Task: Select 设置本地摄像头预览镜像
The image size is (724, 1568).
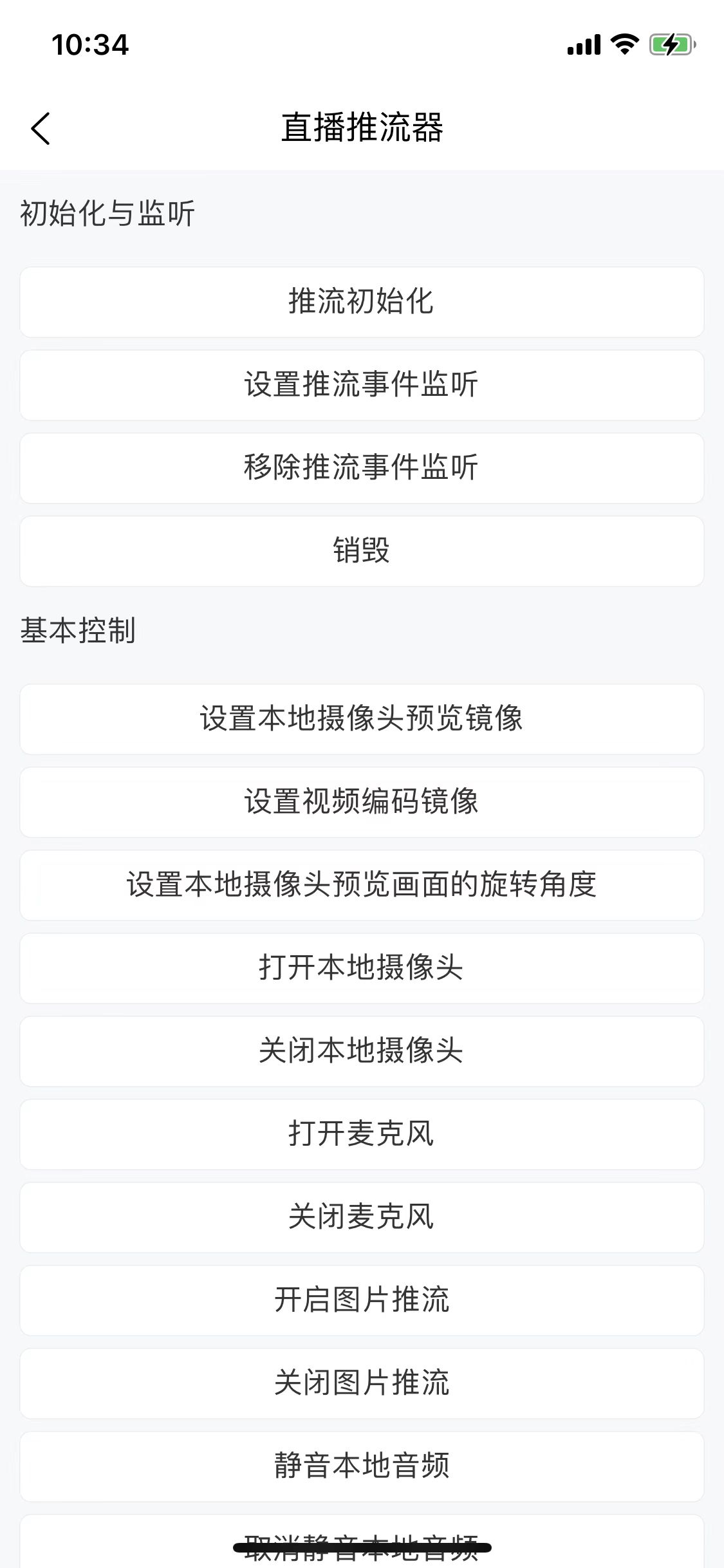Action: coord(362,719)
